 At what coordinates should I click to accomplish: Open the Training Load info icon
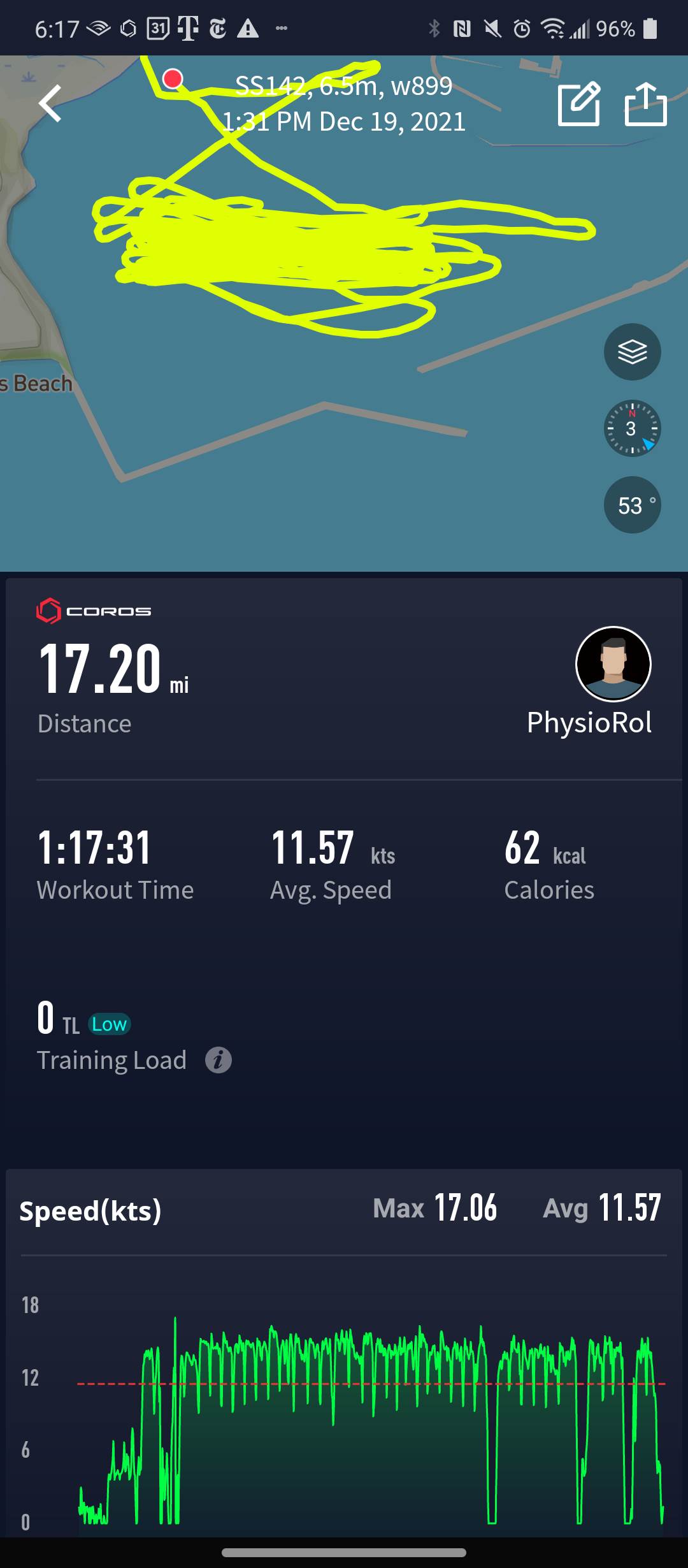pyautogui.click(x=218, y=1060)
